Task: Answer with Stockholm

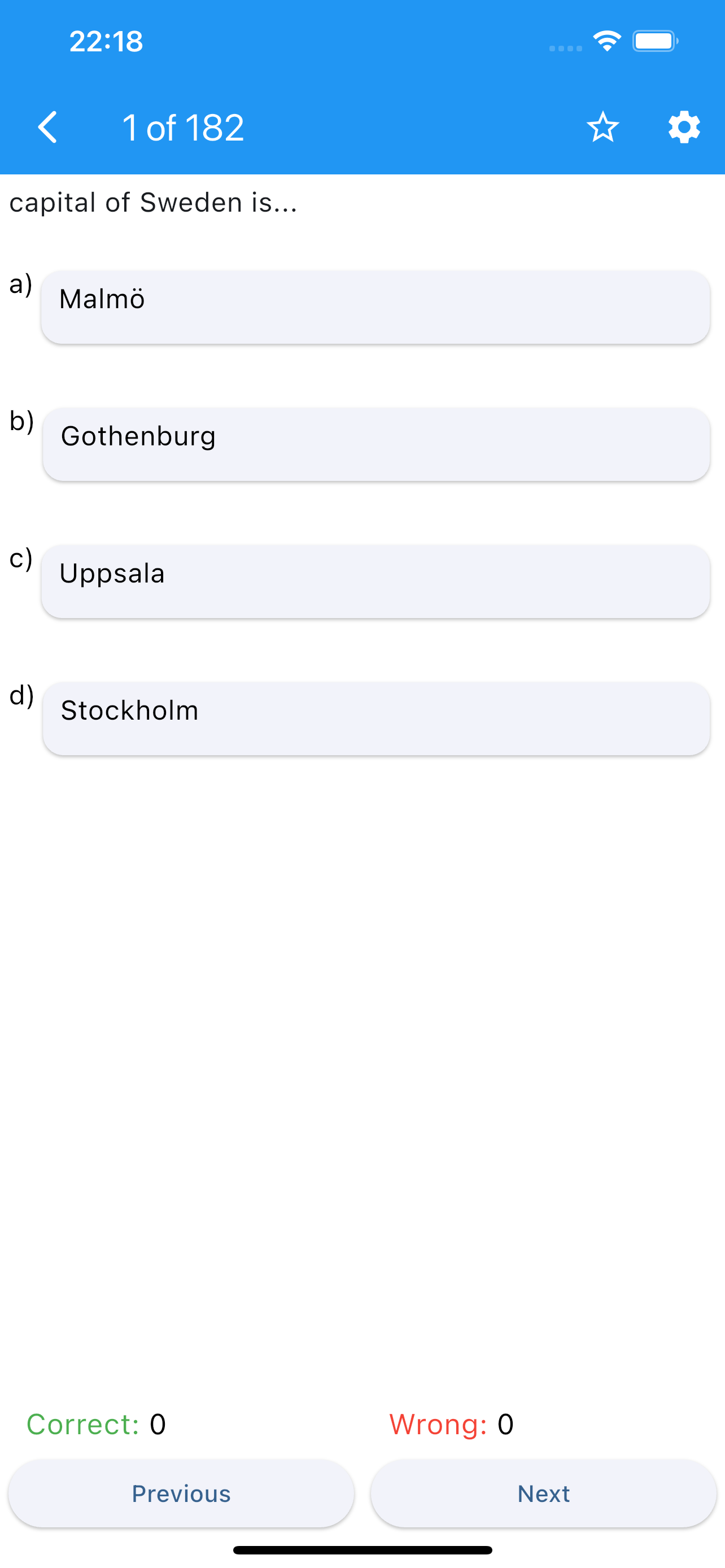Action: pyautogui.click(x=376, y=719)
